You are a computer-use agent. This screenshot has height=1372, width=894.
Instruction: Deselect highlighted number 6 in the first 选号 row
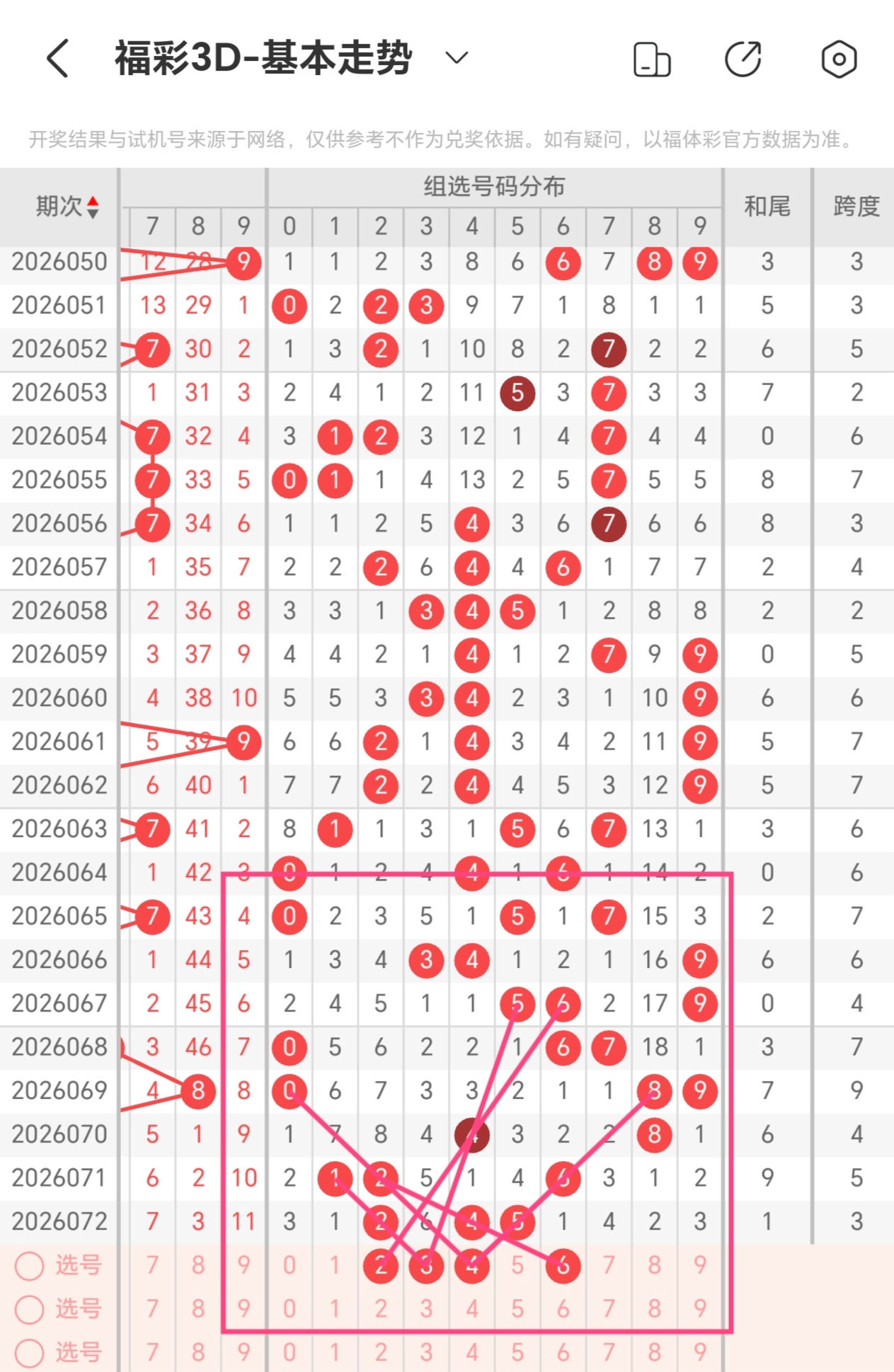pos(563,1266)
